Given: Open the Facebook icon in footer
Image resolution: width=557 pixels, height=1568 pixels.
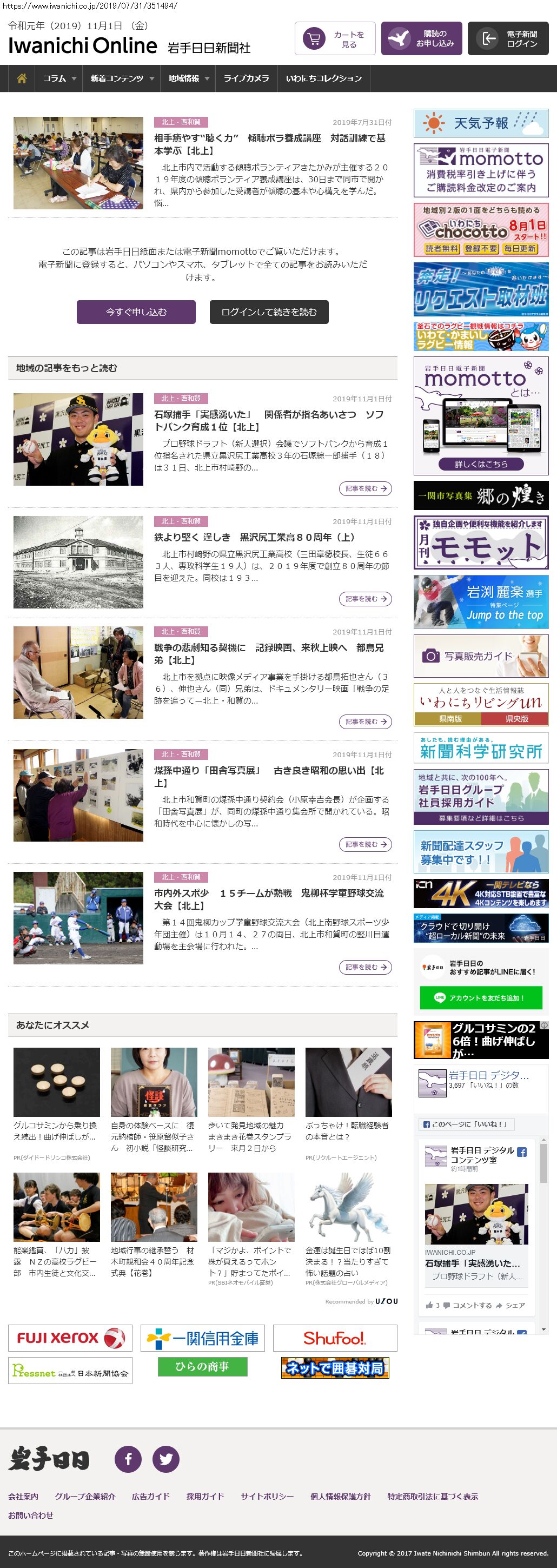Looking at the screenshot, I should [129, 1459].
